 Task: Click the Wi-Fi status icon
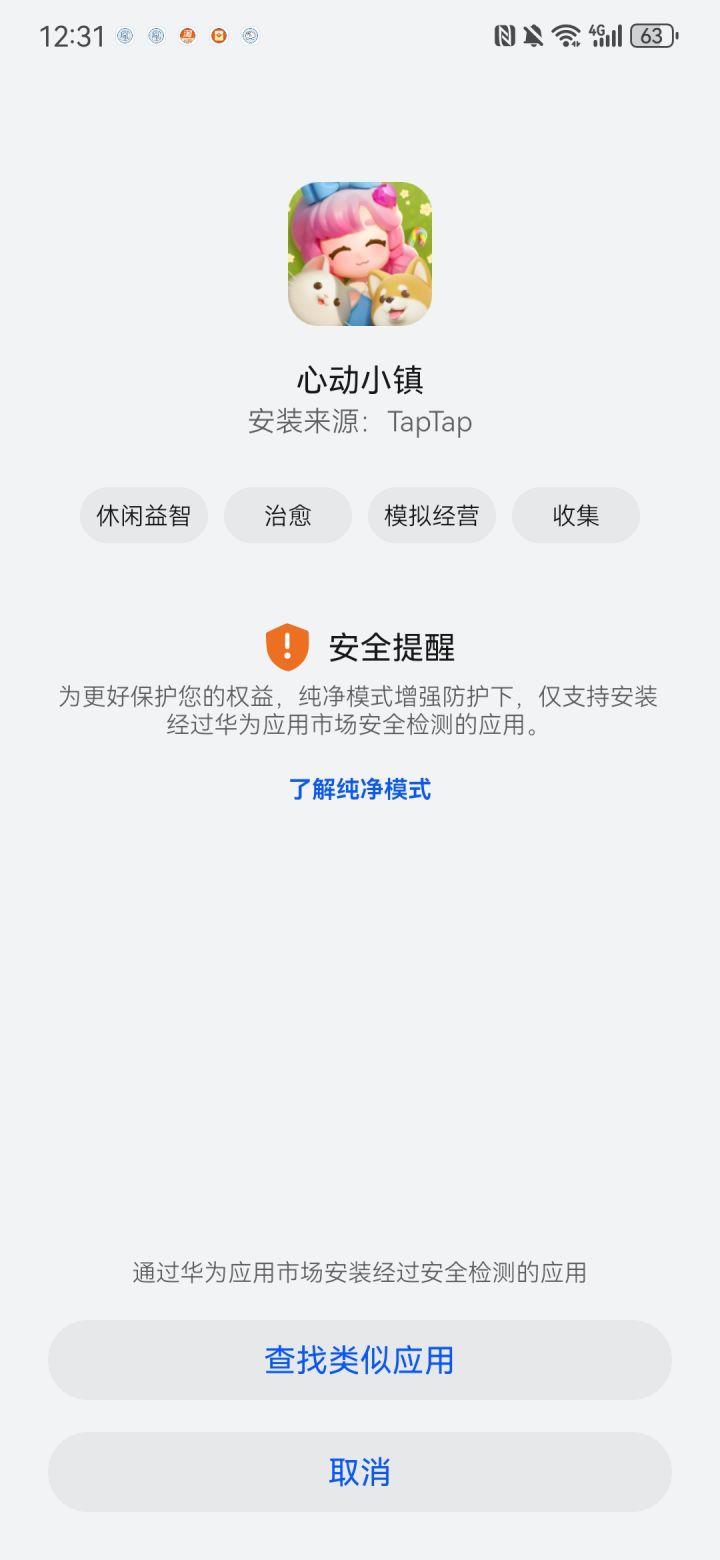[x=566, y=35]
